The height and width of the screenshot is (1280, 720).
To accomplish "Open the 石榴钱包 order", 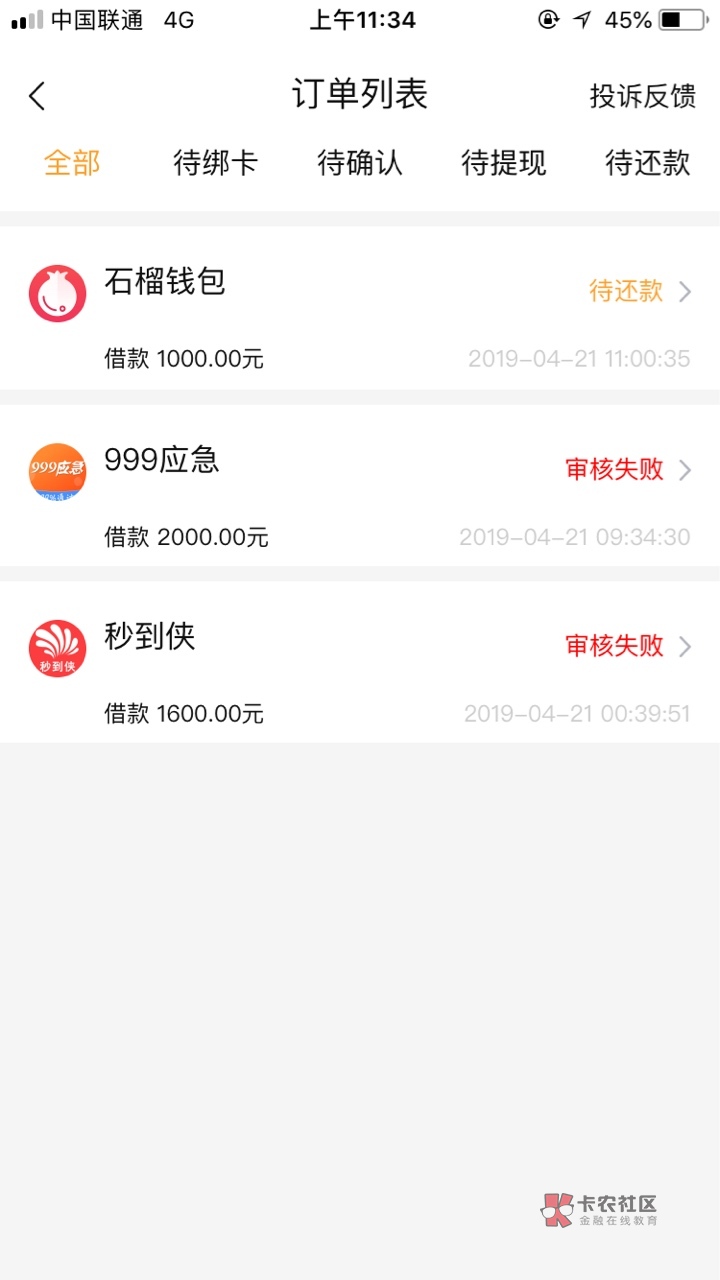I will point(360,308).
